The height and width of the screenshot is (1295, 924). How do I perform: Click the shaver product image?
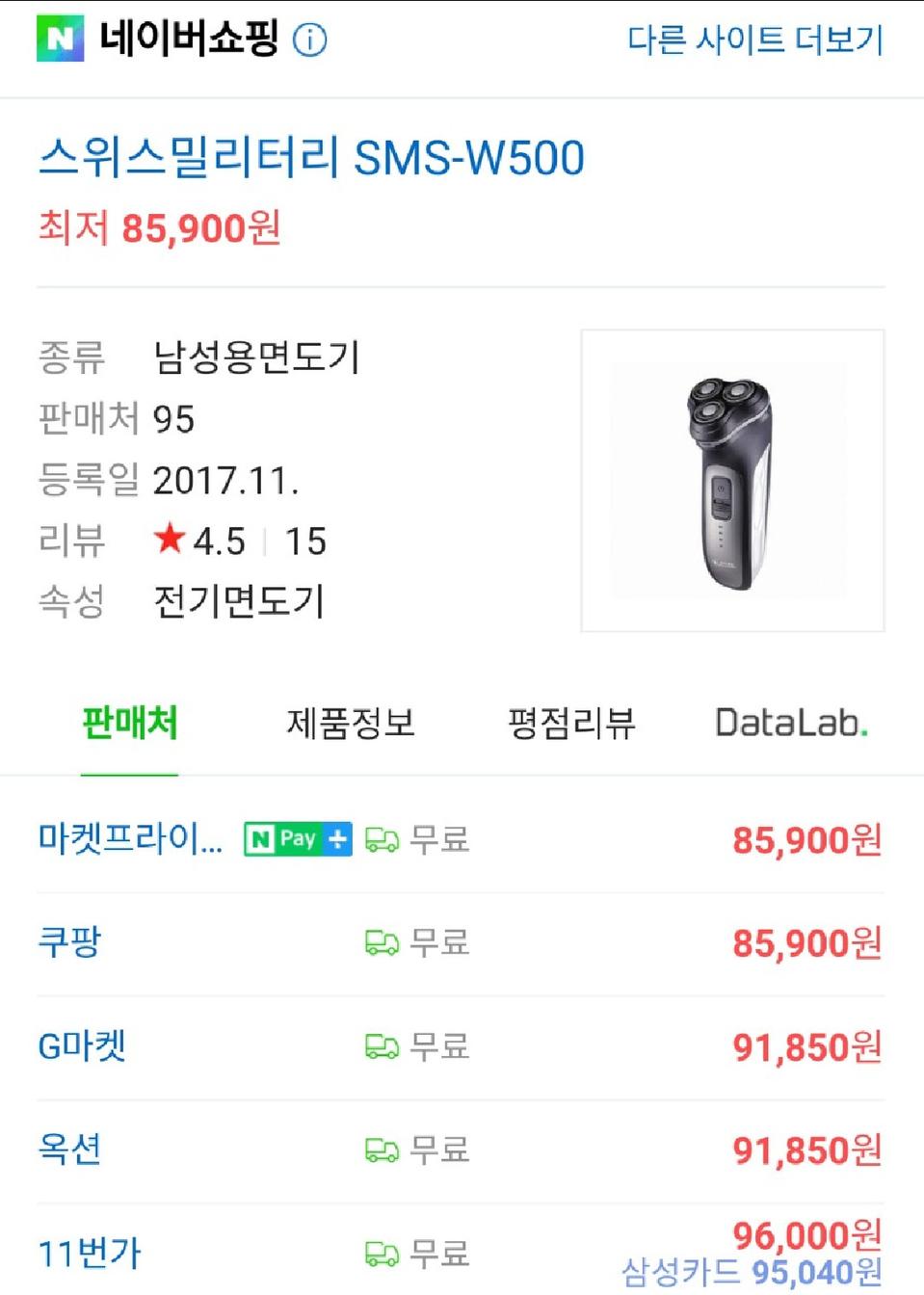pos(732,476)
